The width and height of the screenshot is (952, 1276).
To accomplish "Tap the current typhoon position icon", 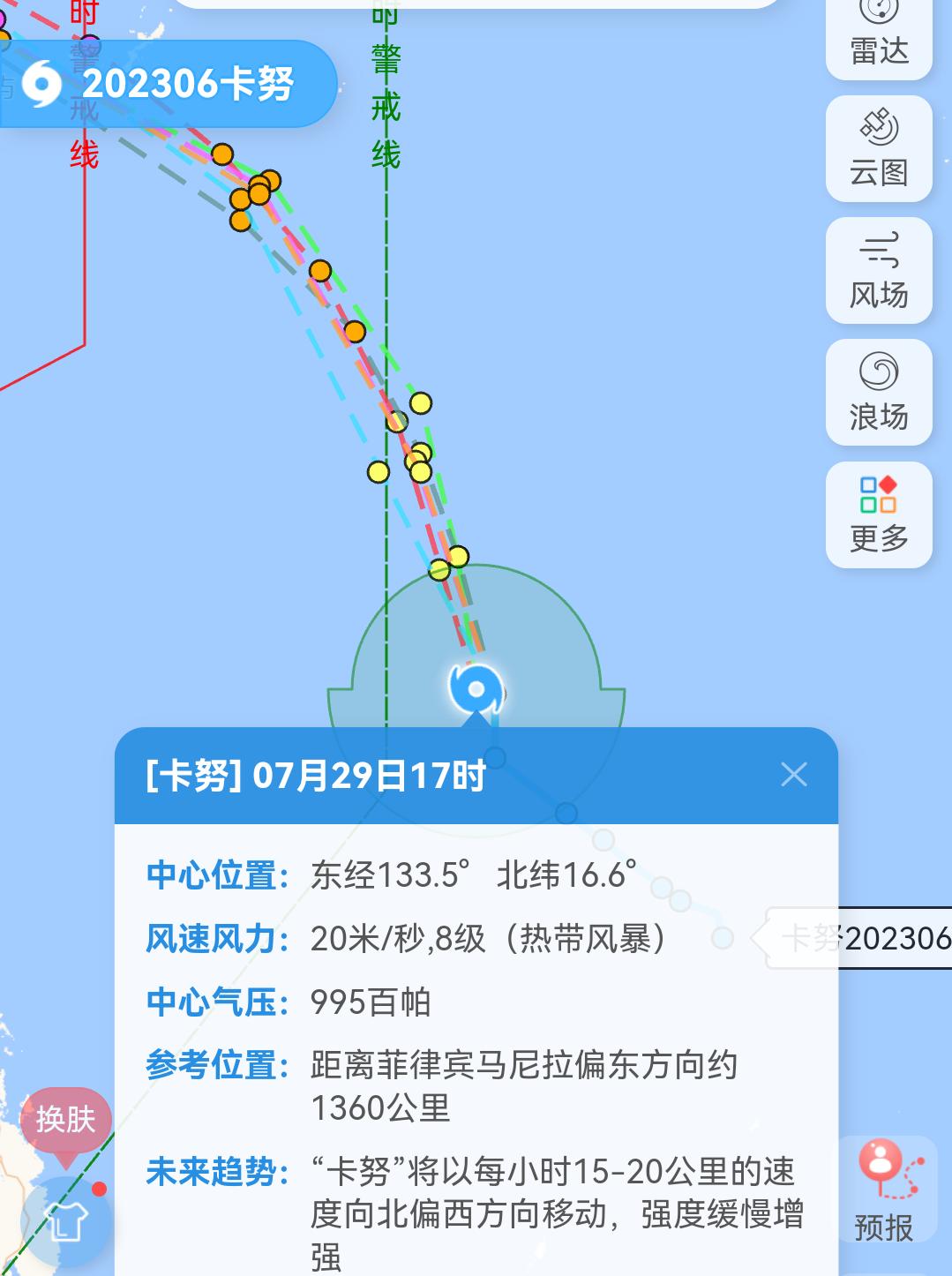I will (x=476, y=688).
